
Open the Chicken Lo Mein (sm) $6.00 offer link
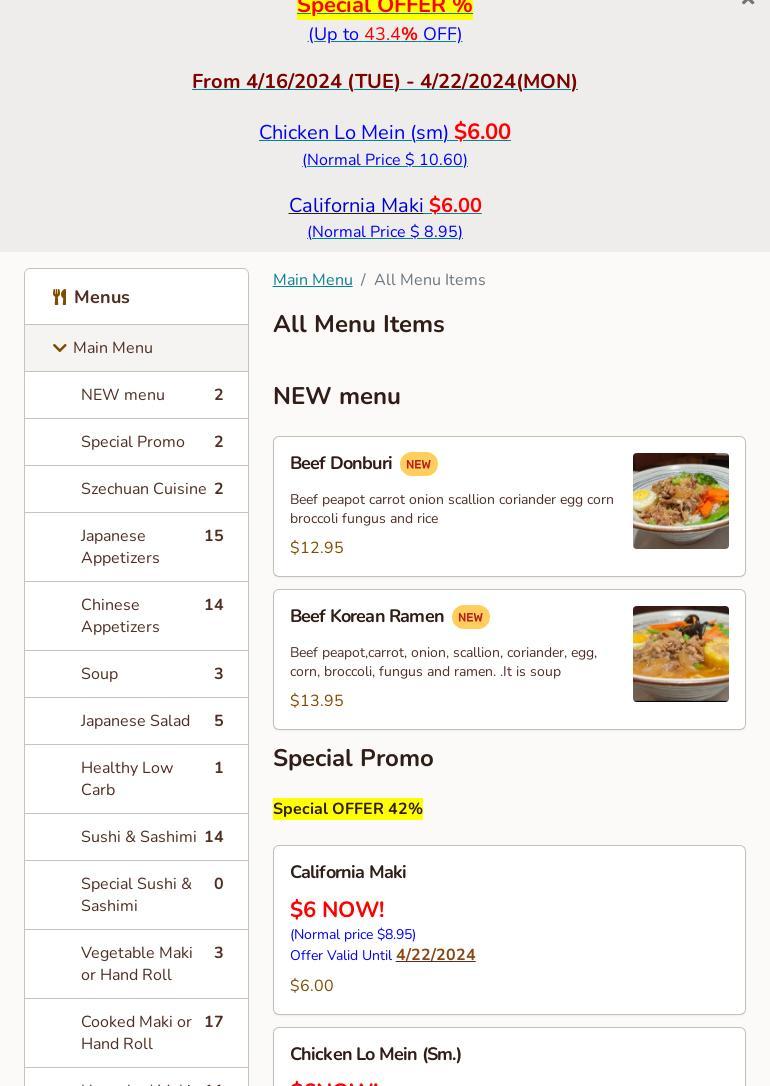pyautogui.click(x=384, y=132)
